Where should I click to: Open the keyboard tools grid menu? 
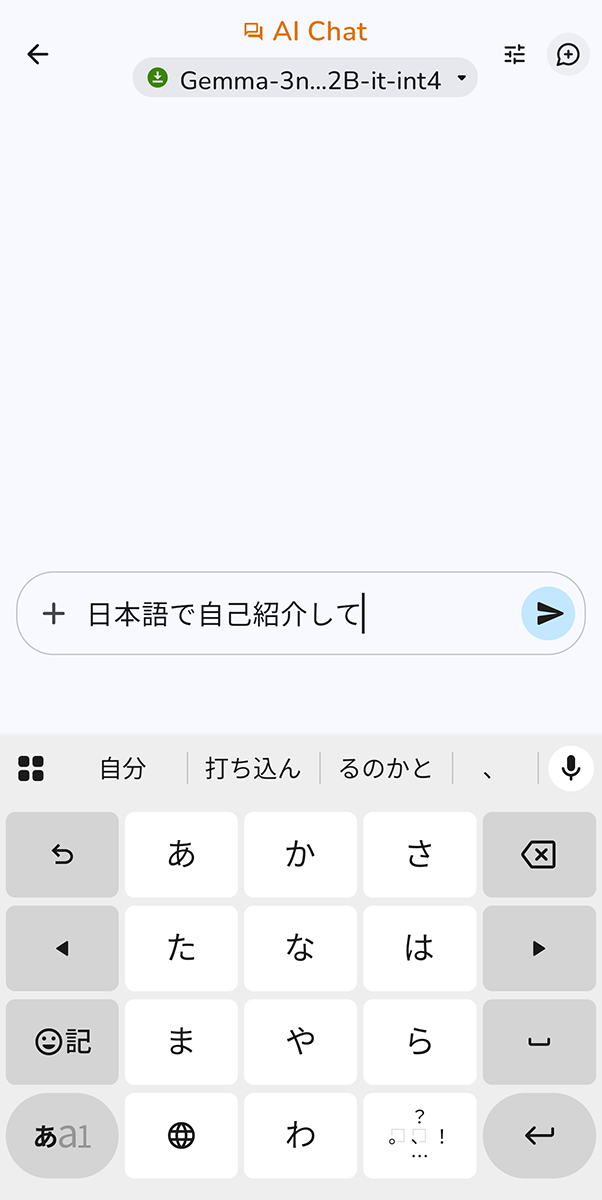(x=31, y=768)
